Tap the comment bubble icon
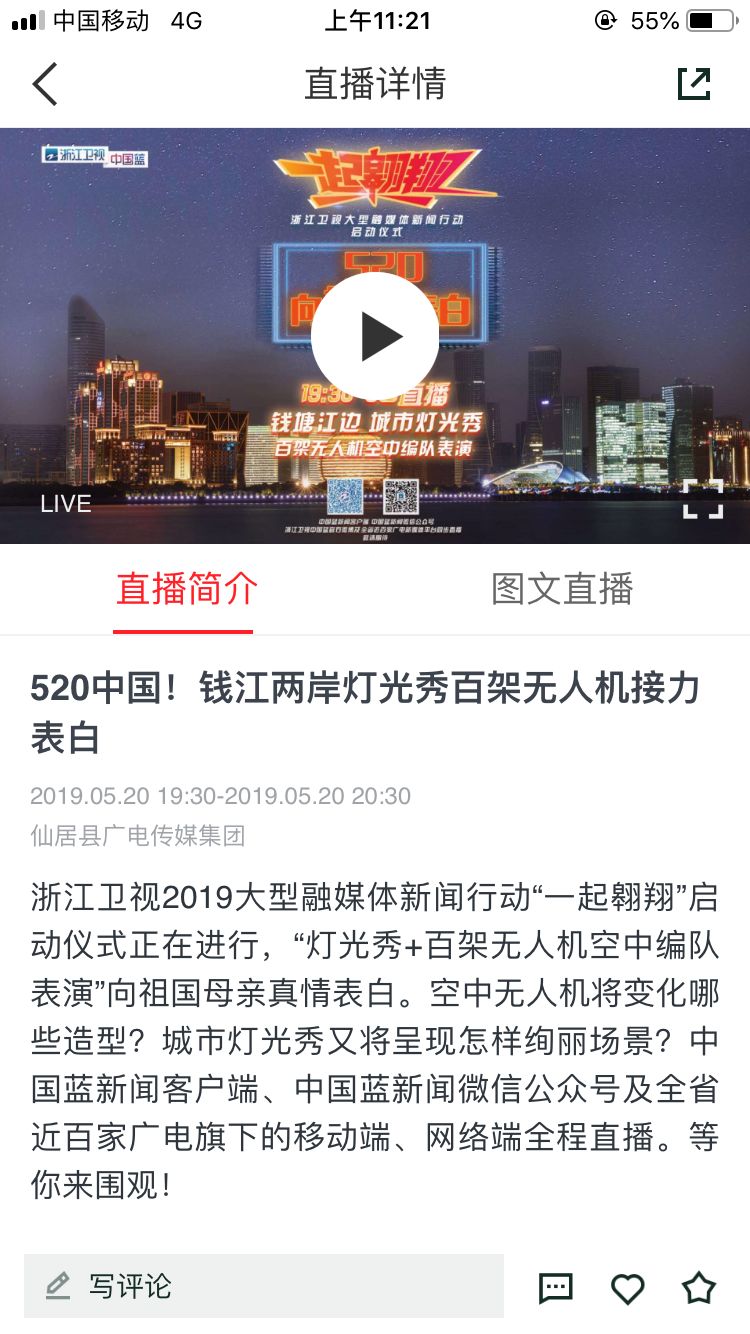The image size is (750, 1334). click(x=554, y=1288)
